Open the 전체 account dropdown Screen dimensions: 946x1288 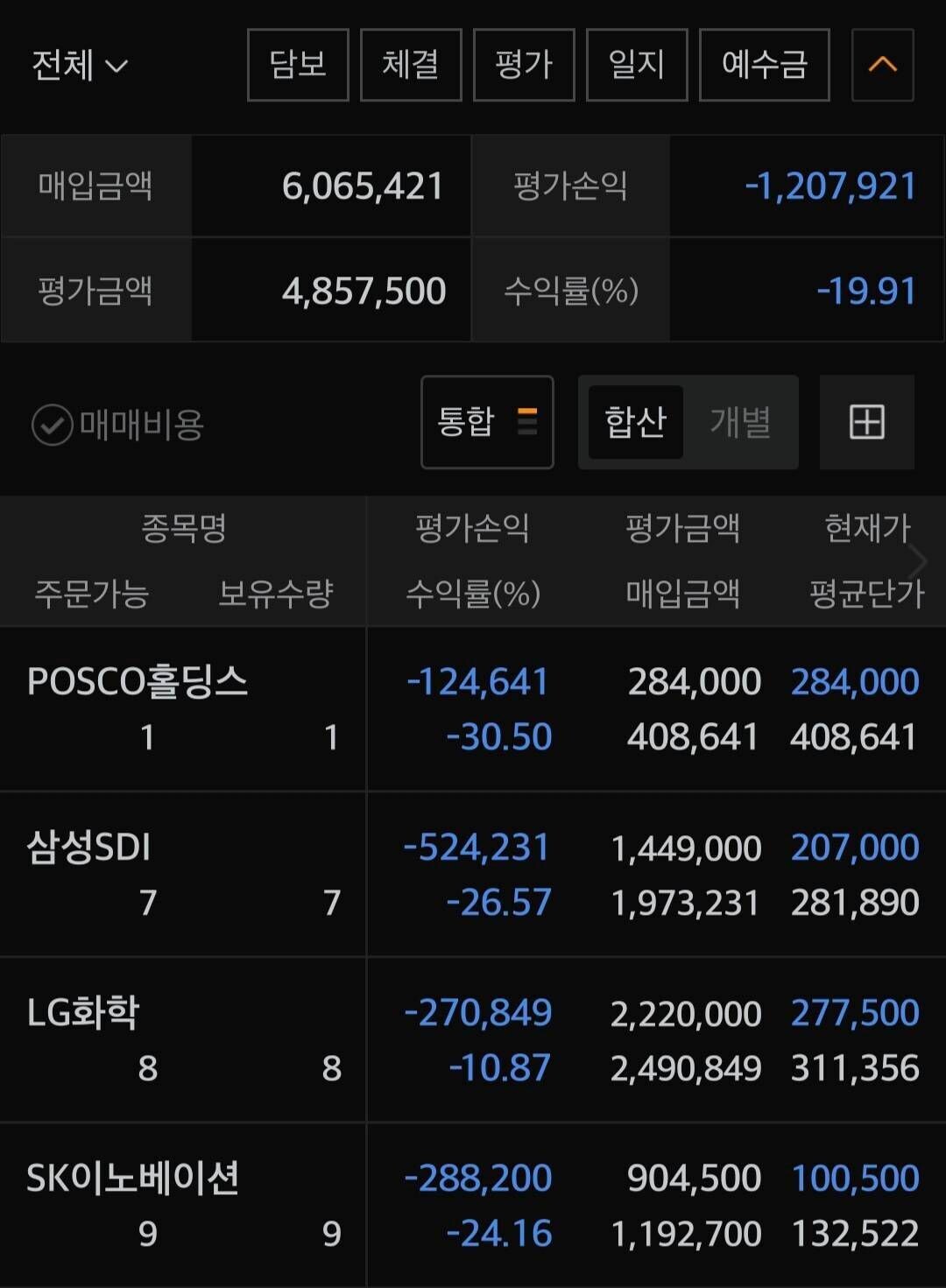[x=79, y=65]
